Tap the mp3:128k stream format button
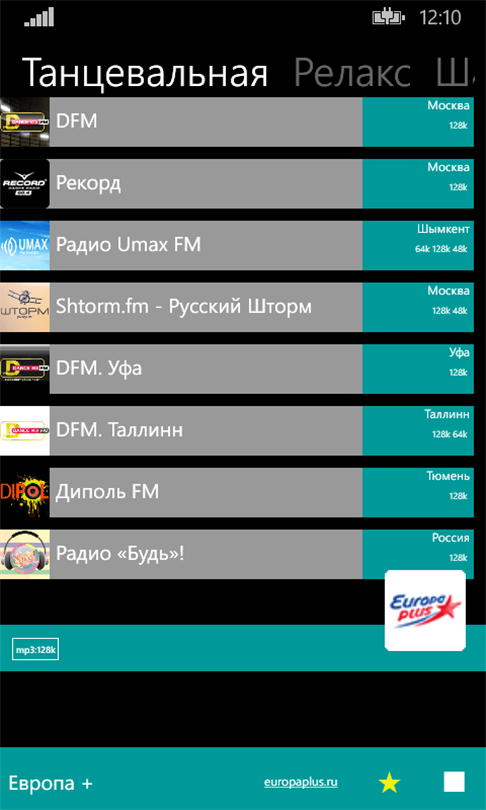486x810 pixels. (x=36, y=650)
